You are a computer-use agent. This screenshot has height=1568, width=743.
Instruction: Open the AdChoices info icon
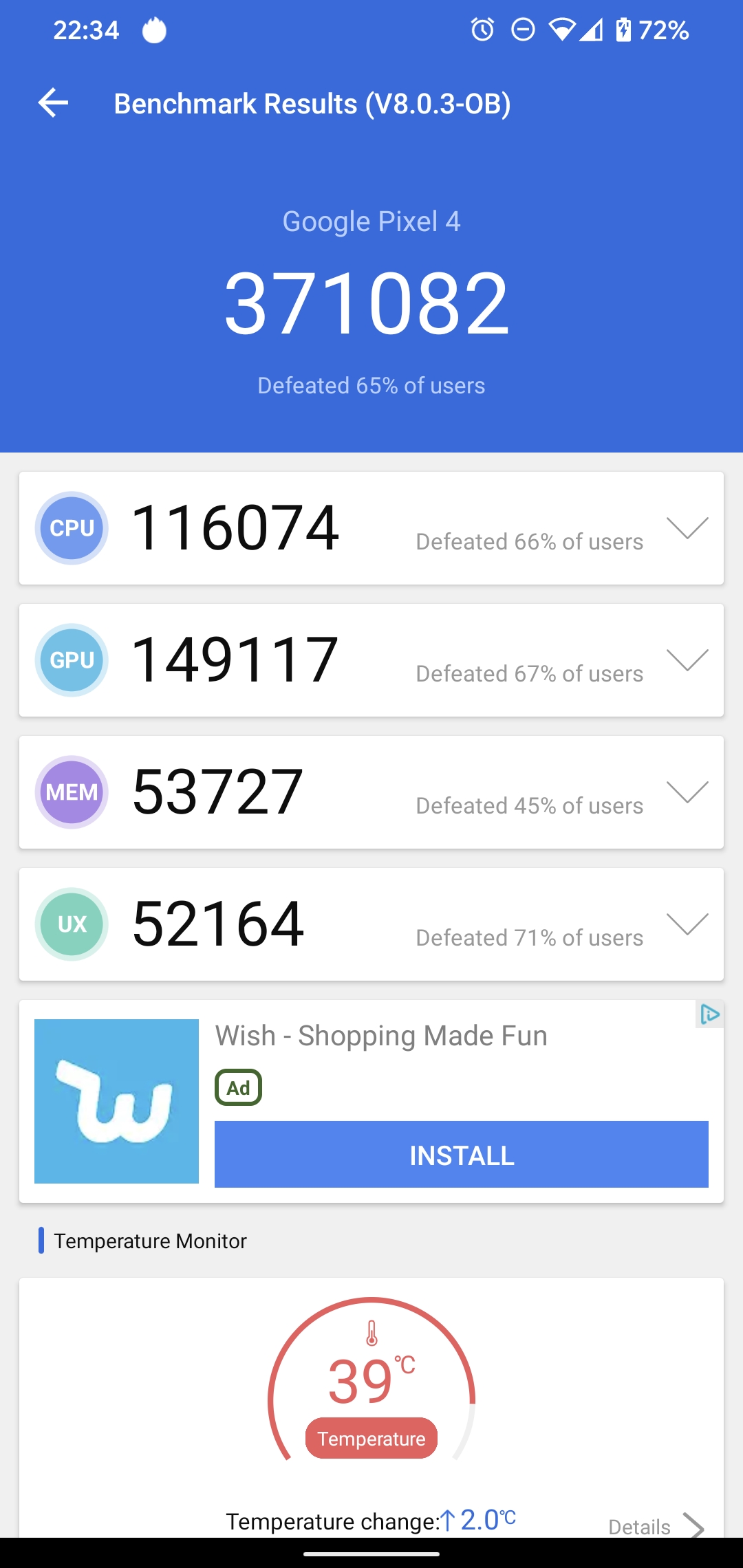[709, 1014]
